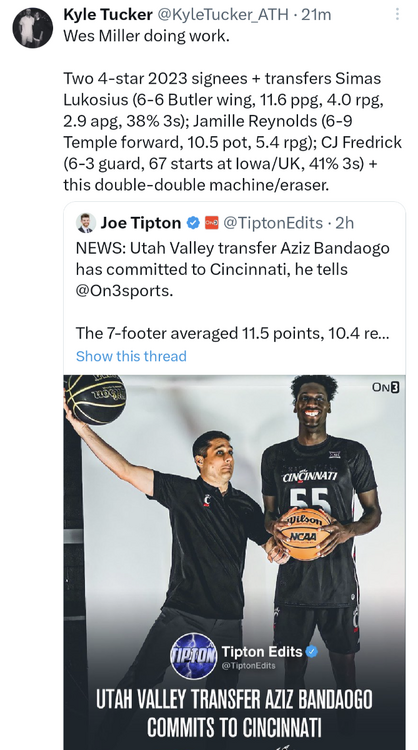This screenshot has width=418, height=750.
Task: Open Kyle Tucker's profile picture
Action: pyautogui.click(x=33, y=28)
